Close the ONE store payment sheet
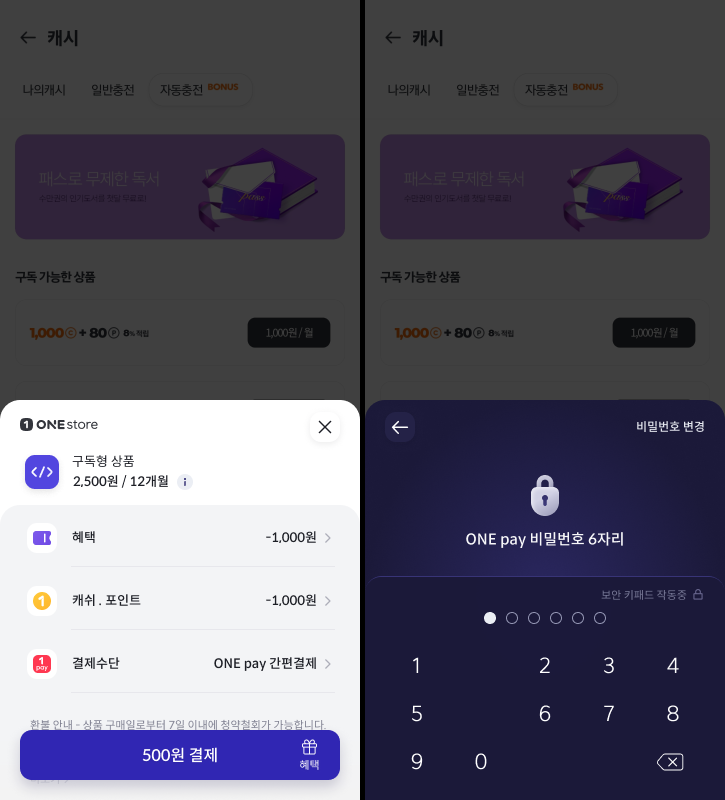This screenshot has height=800, width=725. [x=324, y=427]
